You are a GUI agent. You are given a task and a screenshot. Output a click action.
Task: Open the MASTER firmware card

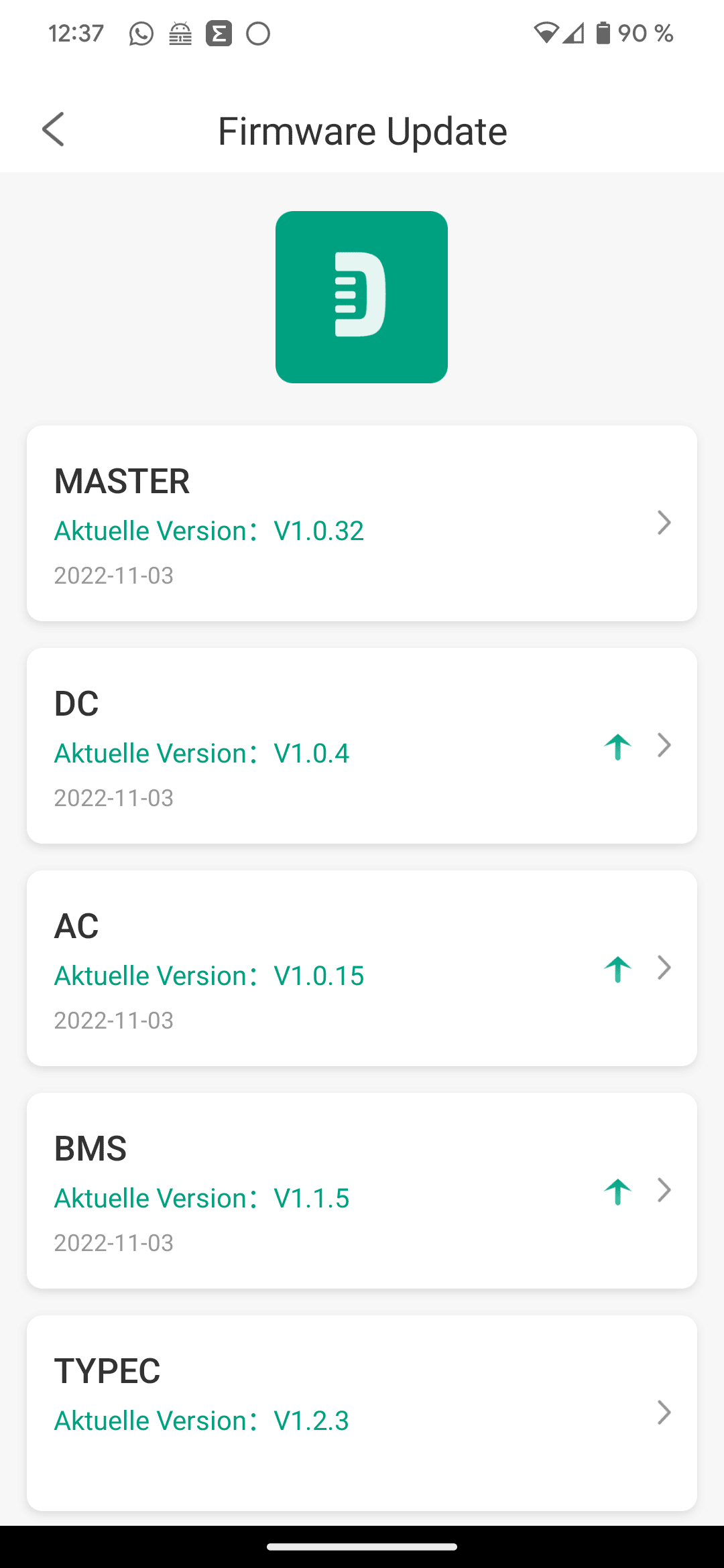[x=362, y=523]
